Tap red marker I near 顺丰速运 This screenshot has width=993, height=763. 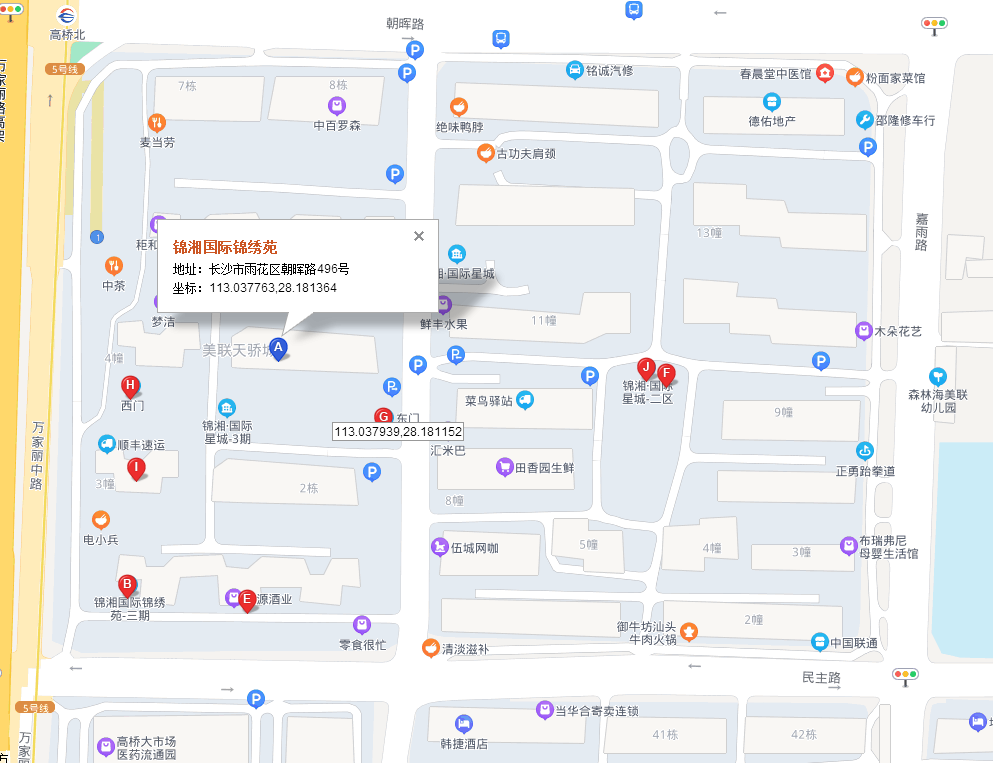136,467
